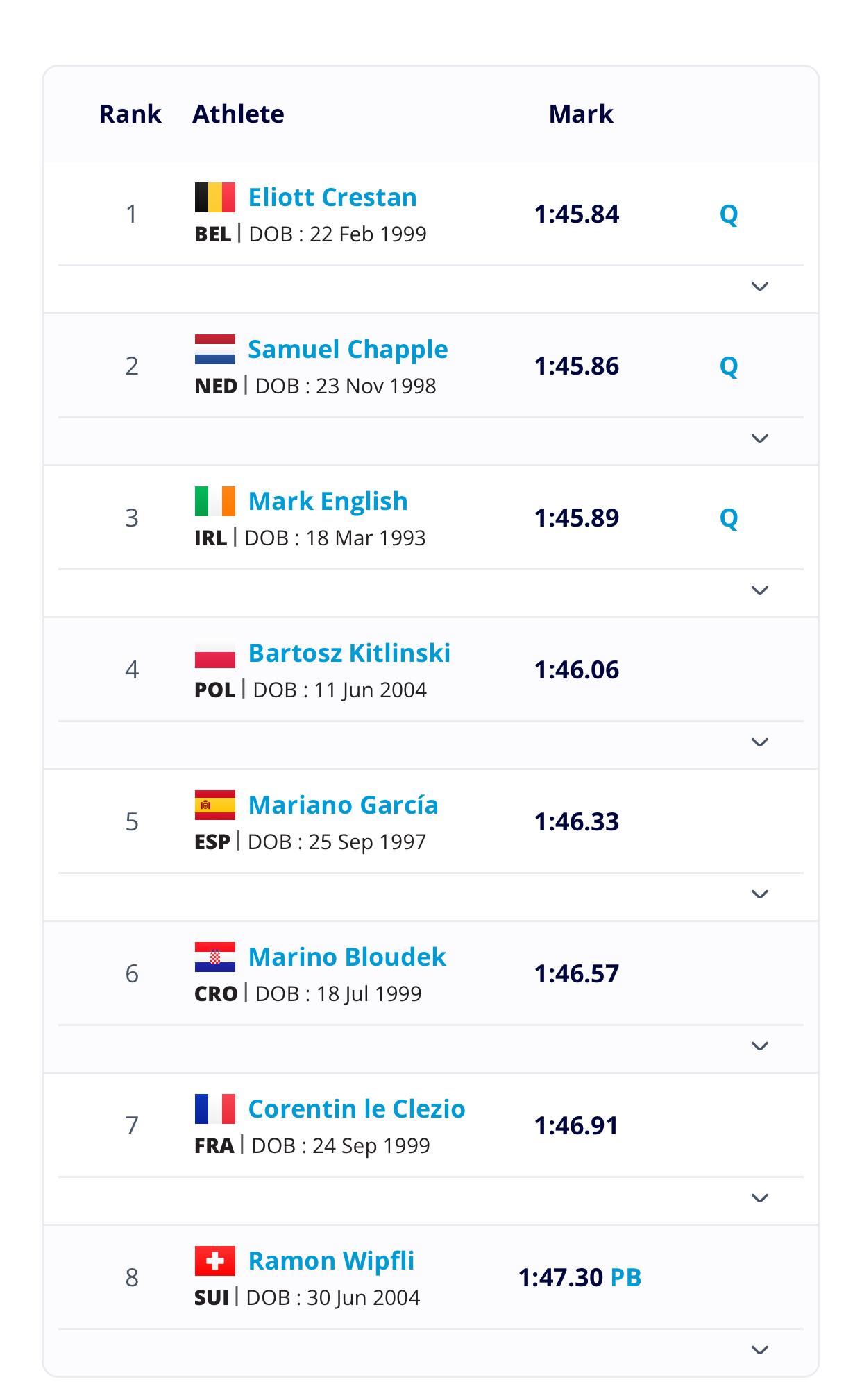Open Mariano García's athlete profile
The height and width of the screenshot is (1400, 862).
[343, 805]
